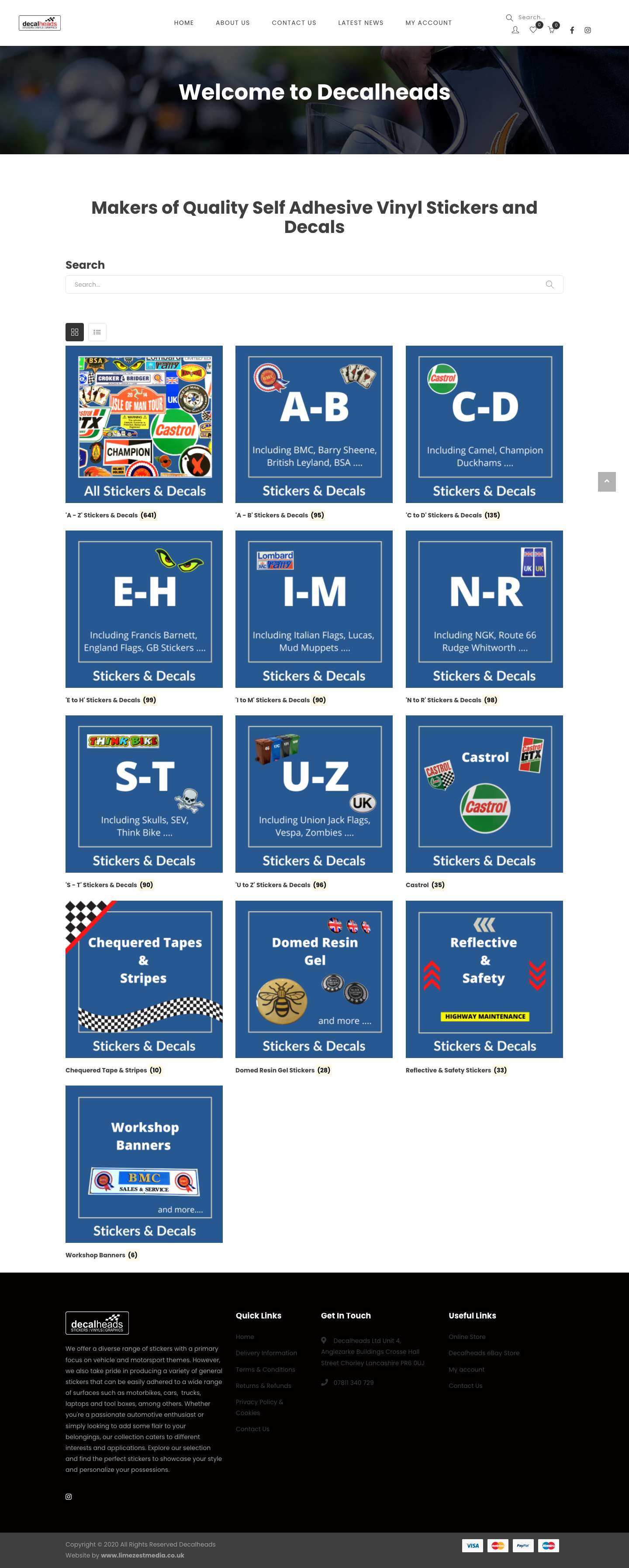Open Contact Us in top menu

point(294,23)
